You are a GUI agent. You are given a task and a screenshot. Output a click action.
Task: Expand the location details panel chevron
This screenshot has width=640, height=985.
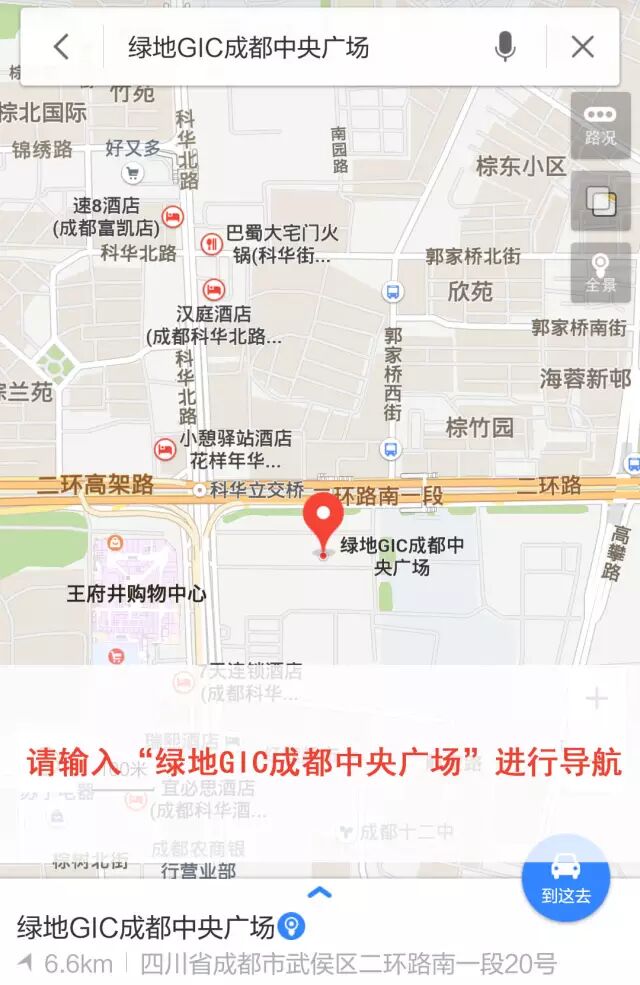tap(320, 892)
